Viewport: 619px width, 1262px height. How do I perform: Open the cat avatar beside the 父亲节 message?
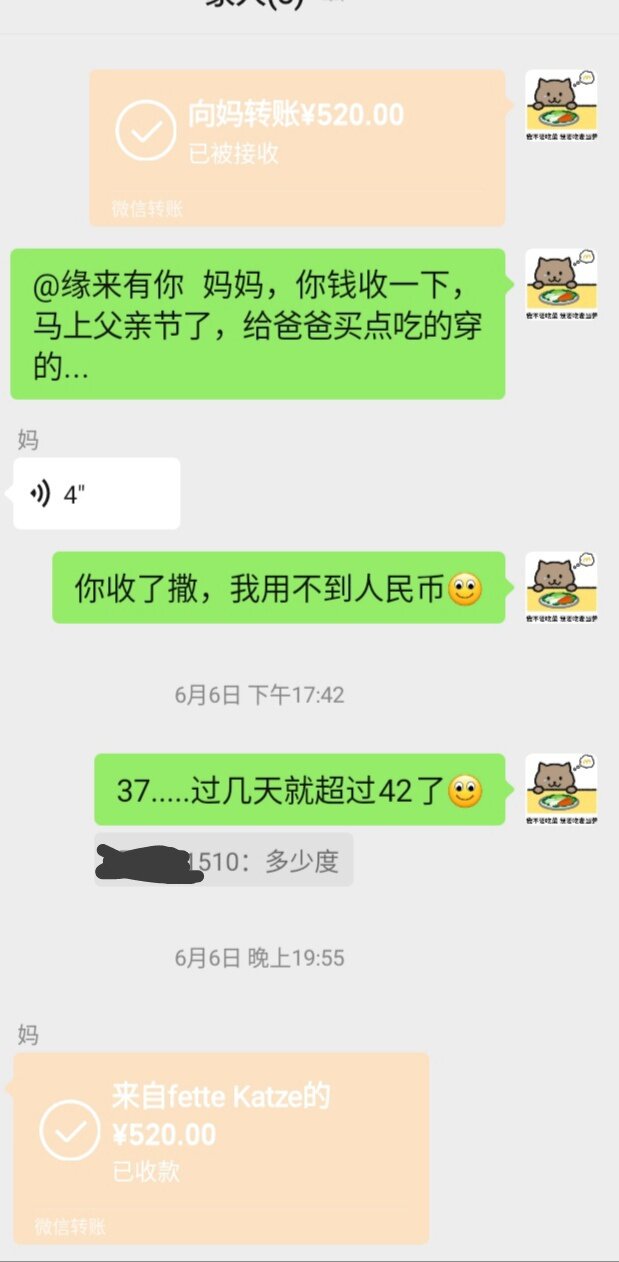coord(561,284)
